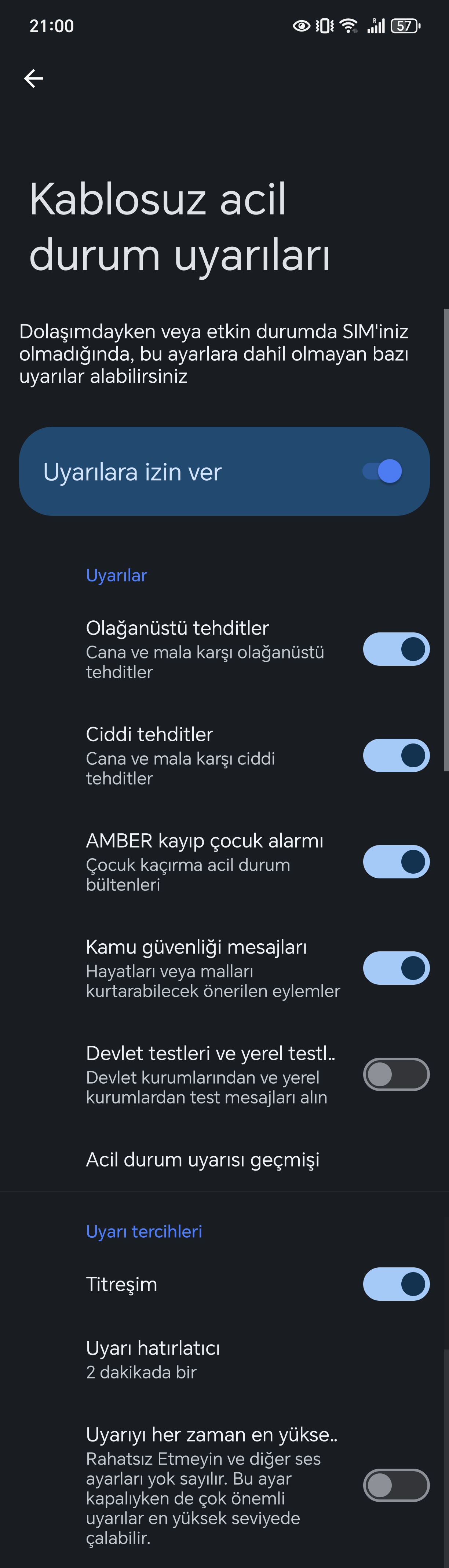This screenshot has height=1568, width=449.
Task: Turn off the Titreşim switch
Action: (396, 1284)
